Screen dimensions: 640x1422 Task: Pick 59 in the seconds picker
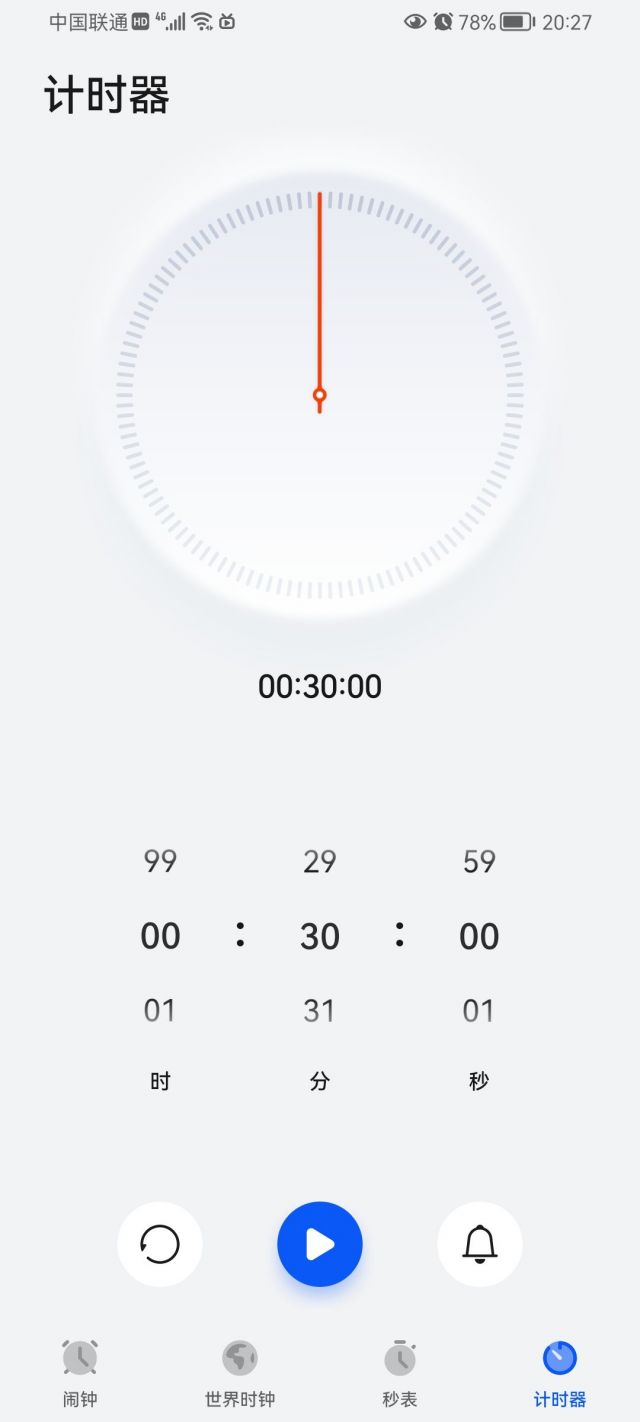tap(479, 861)
